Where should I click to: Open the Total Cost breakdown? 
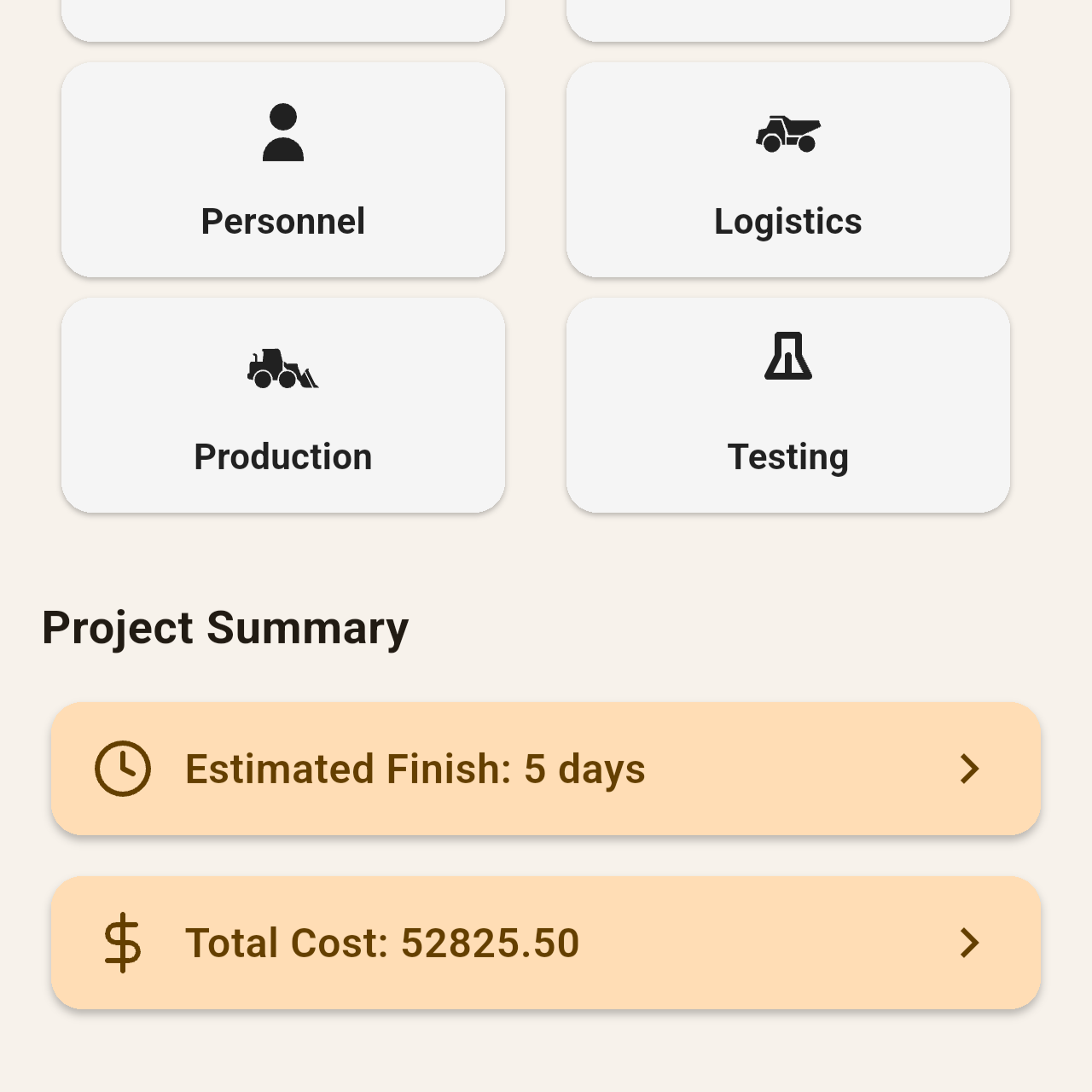[x=546, y=943]
